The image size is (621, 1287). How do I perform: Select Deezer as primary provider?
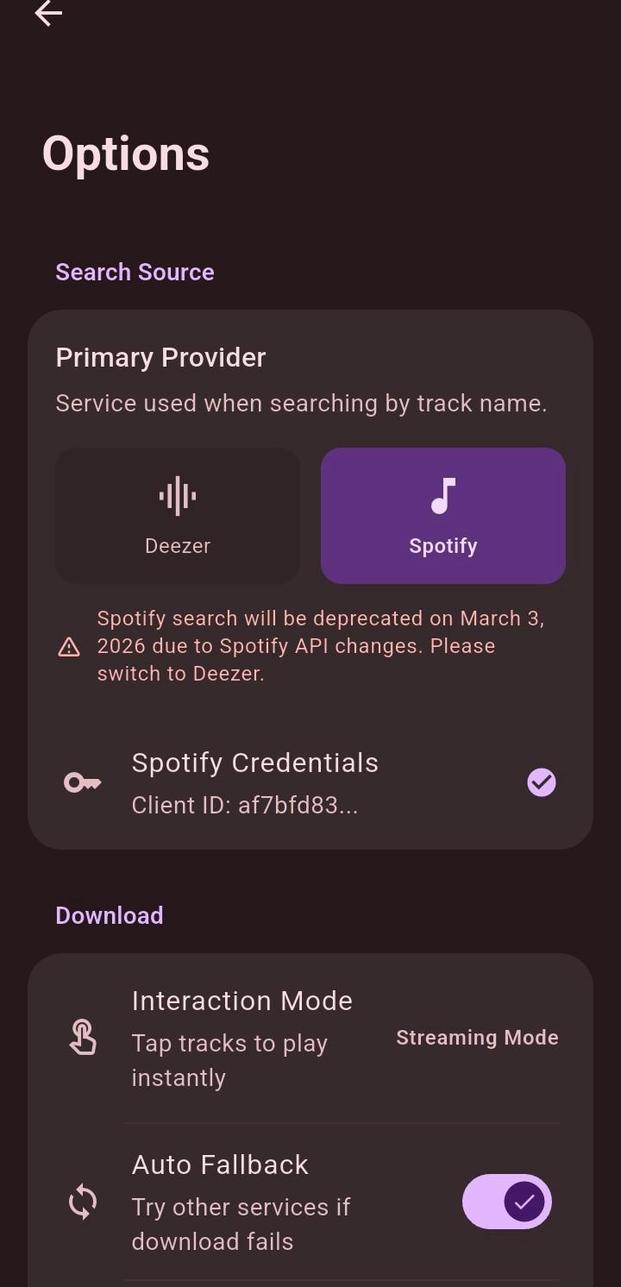(x=178, y=515)
